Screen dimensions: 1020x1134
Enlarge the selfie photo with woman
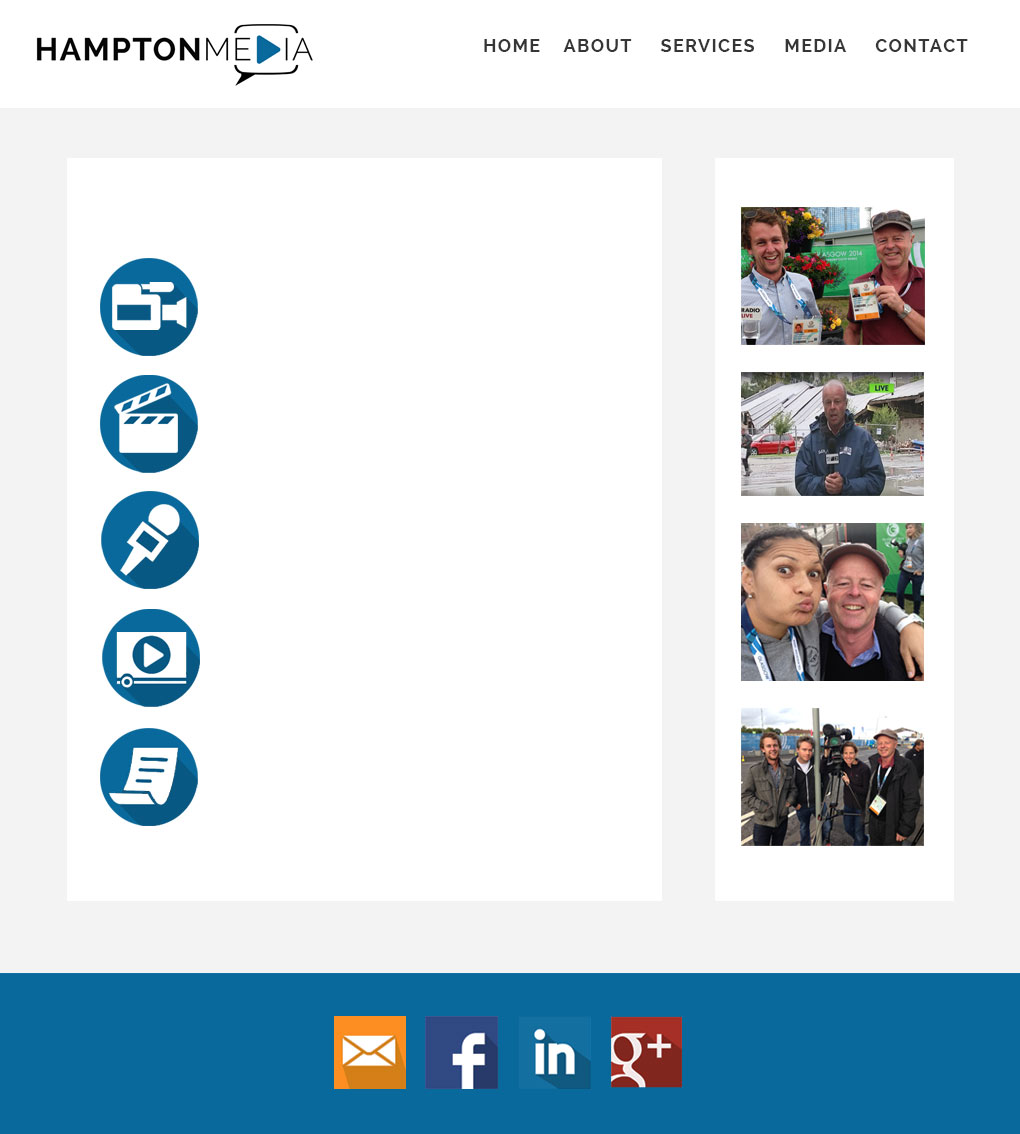pyautogui.click(x=832, y=602)
